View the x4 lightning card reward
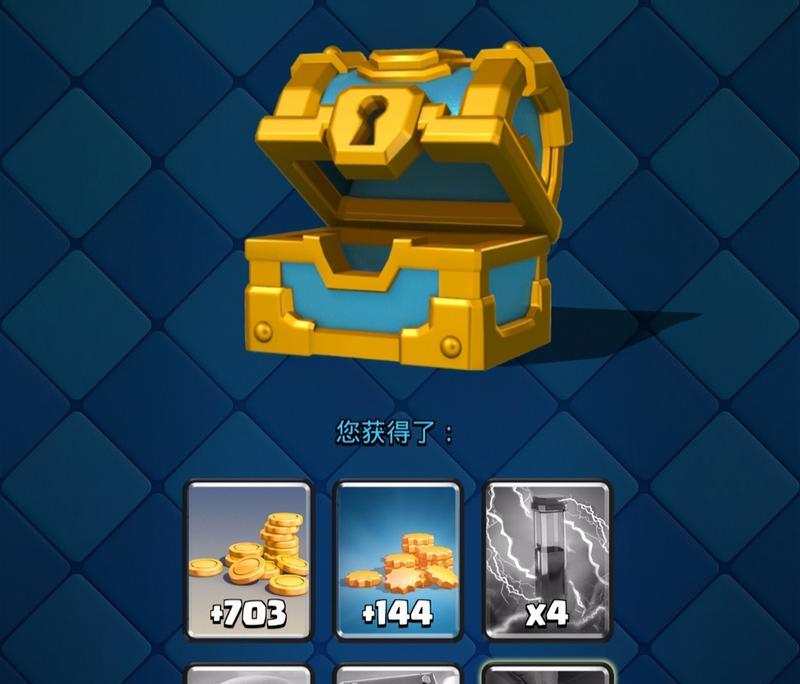Viewport: 800px width, 684px height. (x=546, y=560)
